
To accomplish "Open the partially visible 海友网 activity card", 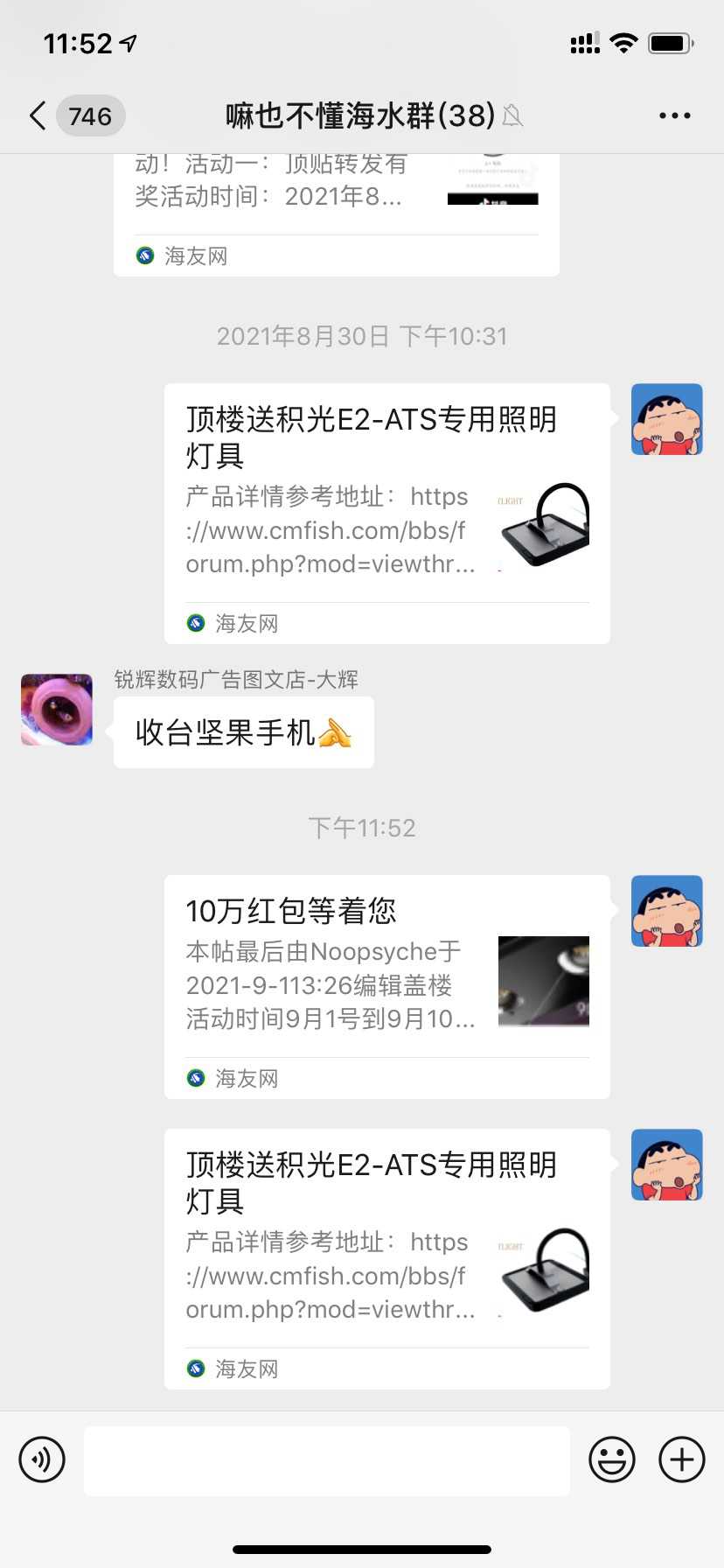I will [x=336, y=214].
